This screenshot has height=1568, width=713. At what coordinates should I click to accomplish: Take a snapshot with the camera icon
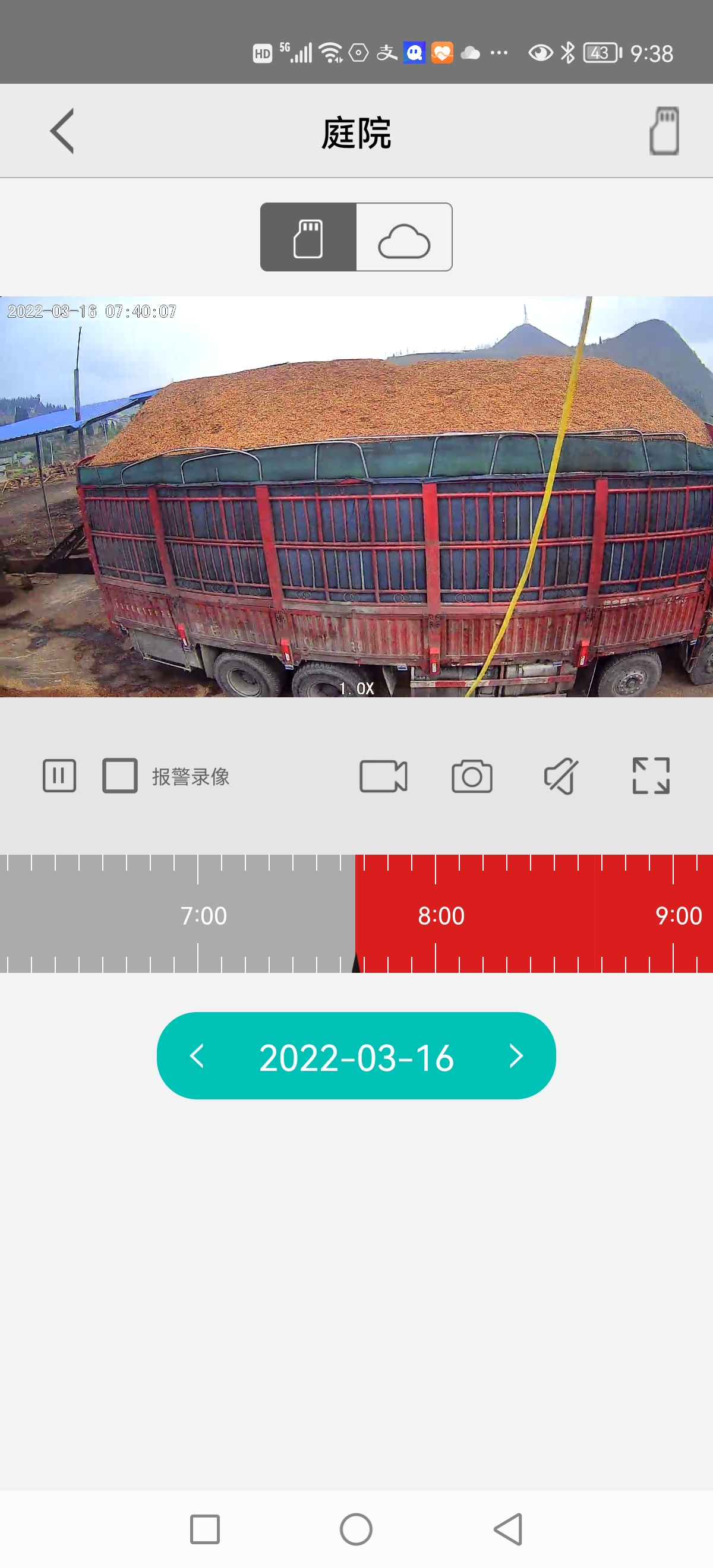(x=472, y=776)
